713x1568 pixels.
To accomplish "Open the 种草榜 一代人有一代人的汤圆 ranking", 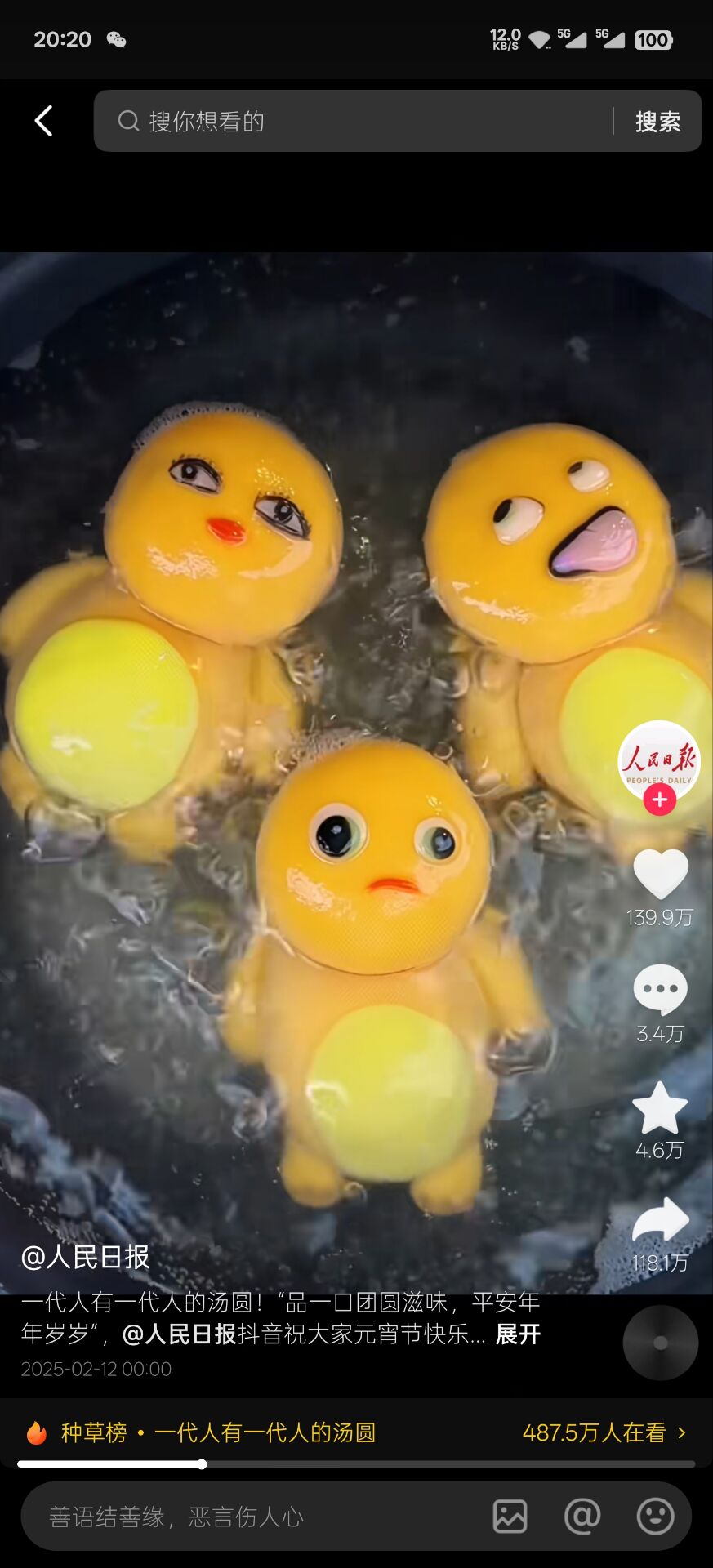I will coord(218,1432).
